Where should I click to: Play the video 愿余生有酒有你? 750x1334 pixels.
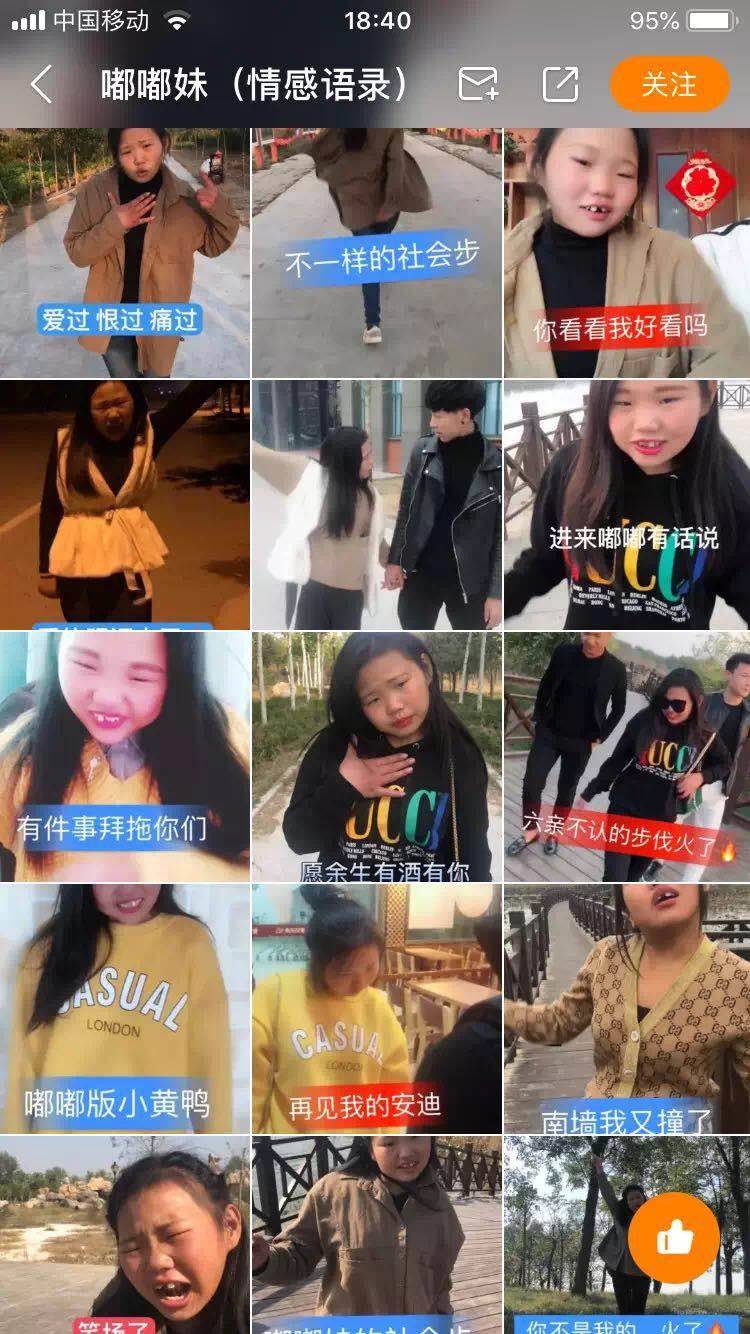coord(376,757)
